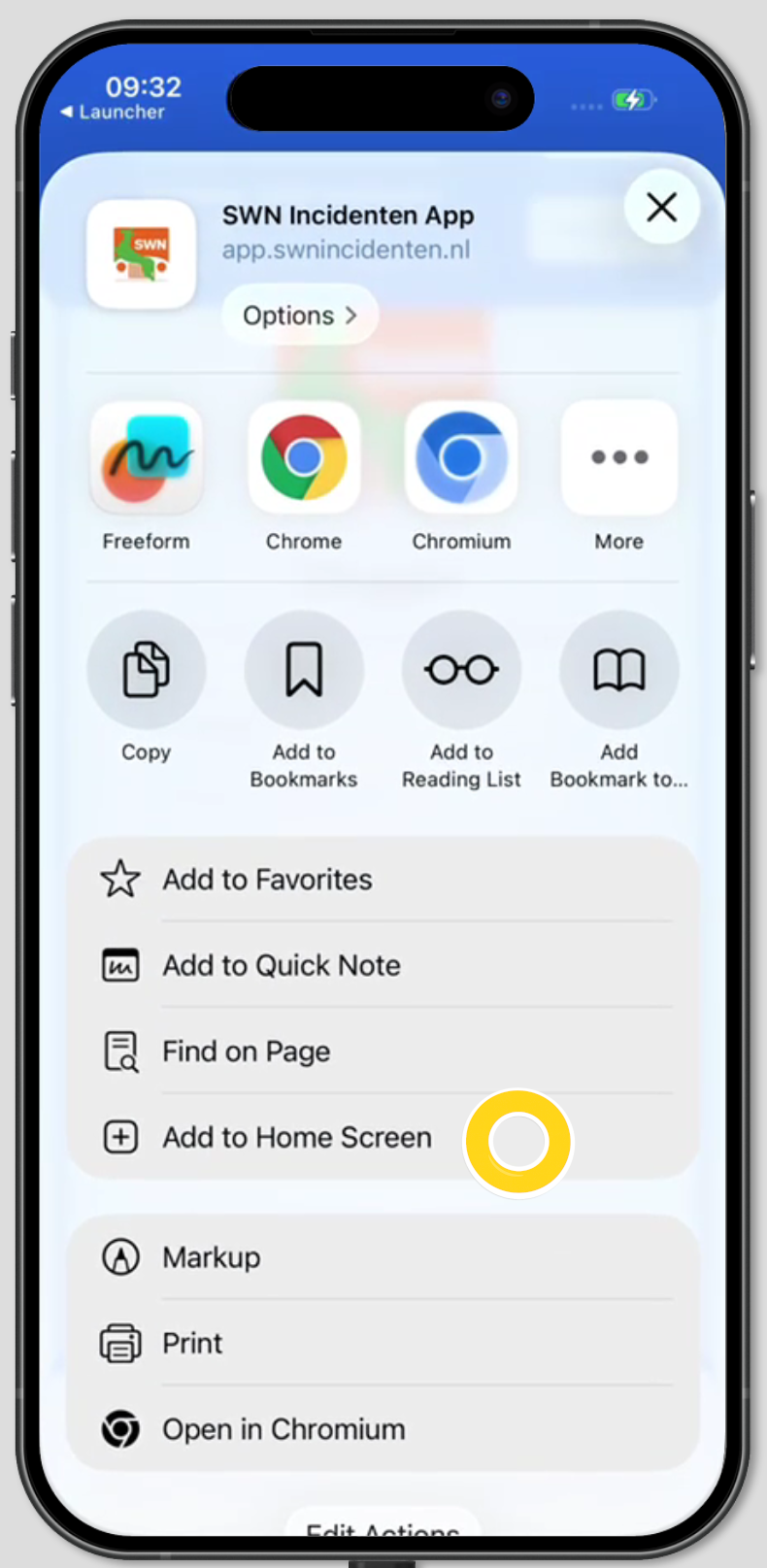Image resolution: width=767 pixels, height=1568 pixels.
Task: Choose Add to Quick Note
Action: click(x=282, y=966)
